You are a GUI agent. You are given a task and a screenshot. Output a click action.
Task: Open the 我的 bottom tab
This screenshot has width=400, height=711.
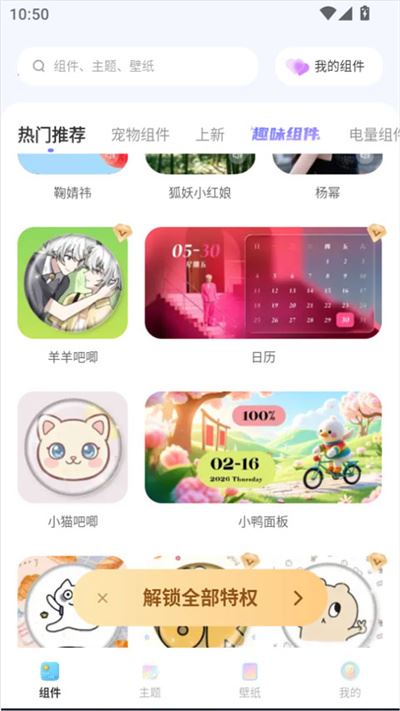tap(350, 680)
